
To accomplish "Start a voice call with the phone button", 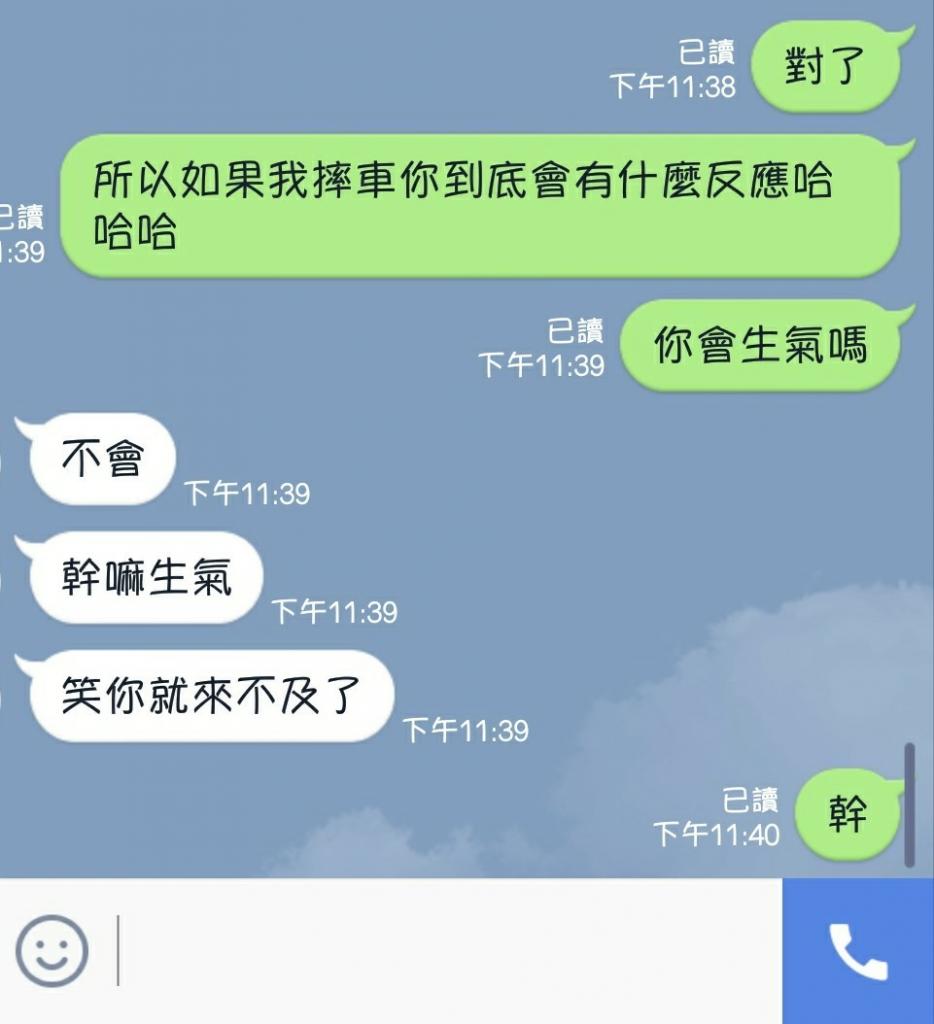I will [858, 951].
